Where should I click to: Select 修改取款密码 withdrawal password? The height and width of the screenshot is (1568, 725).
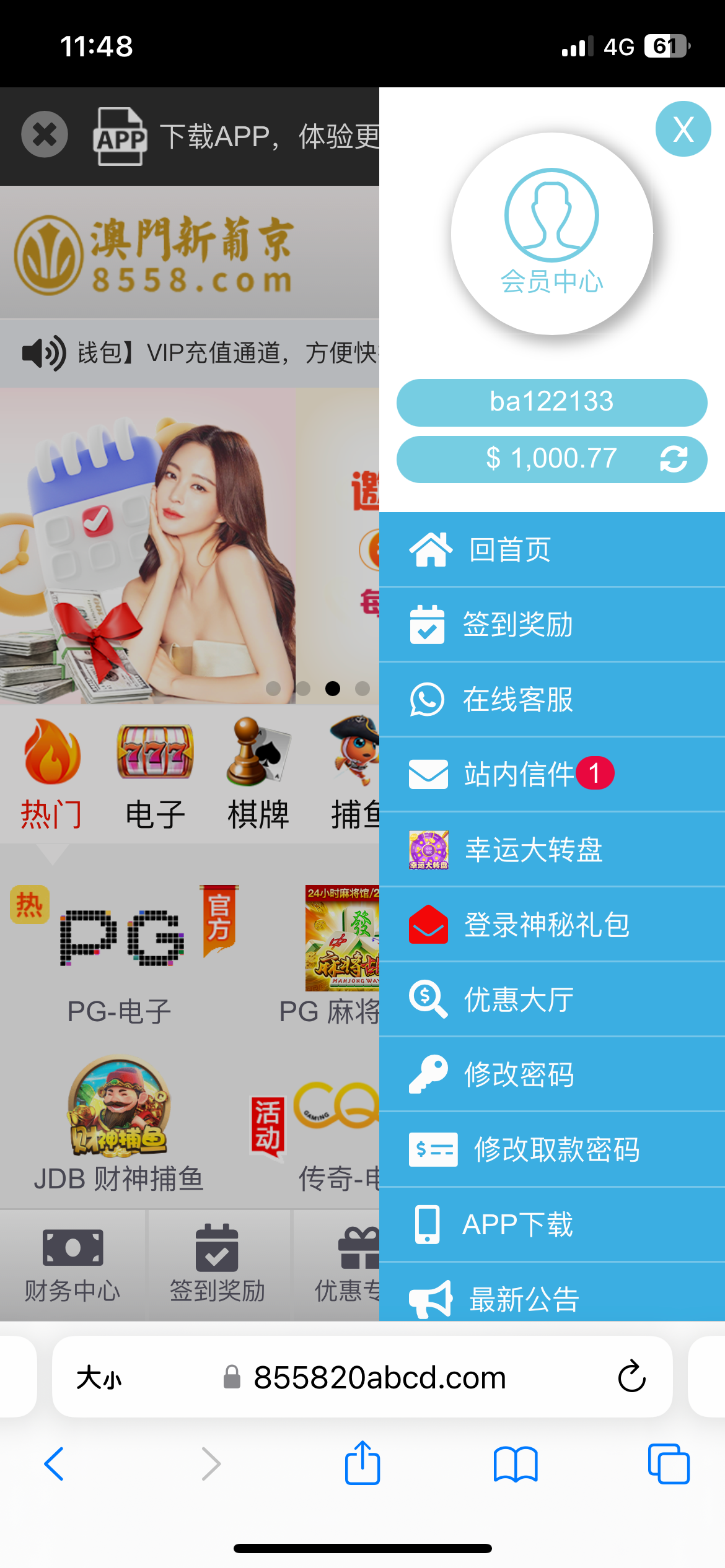(556, 1149)
